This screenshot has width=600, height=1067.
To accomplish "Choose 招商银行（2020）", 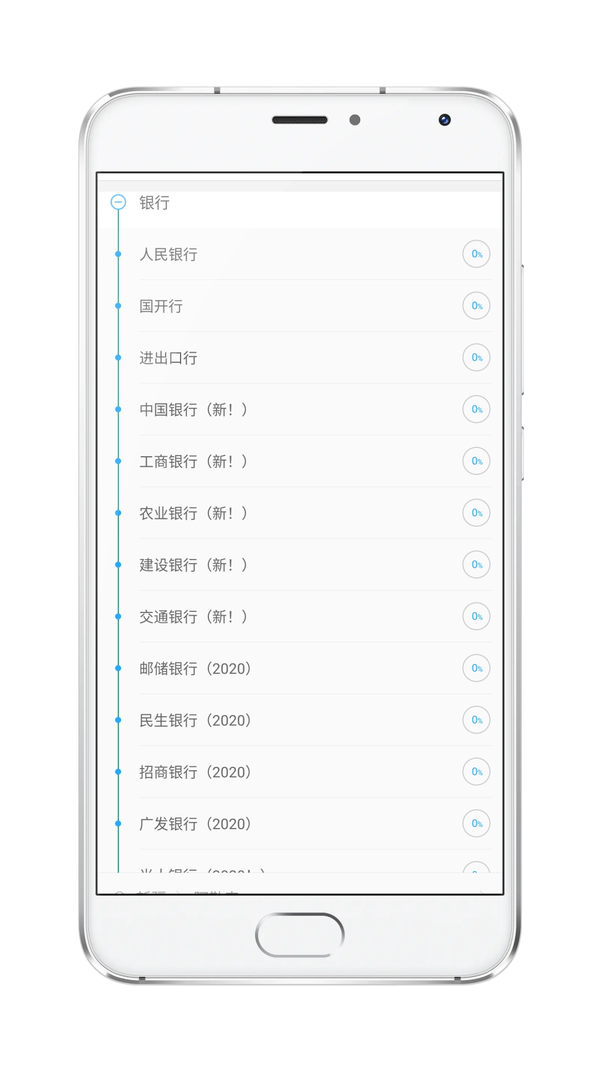I will (x=300, y=771).
